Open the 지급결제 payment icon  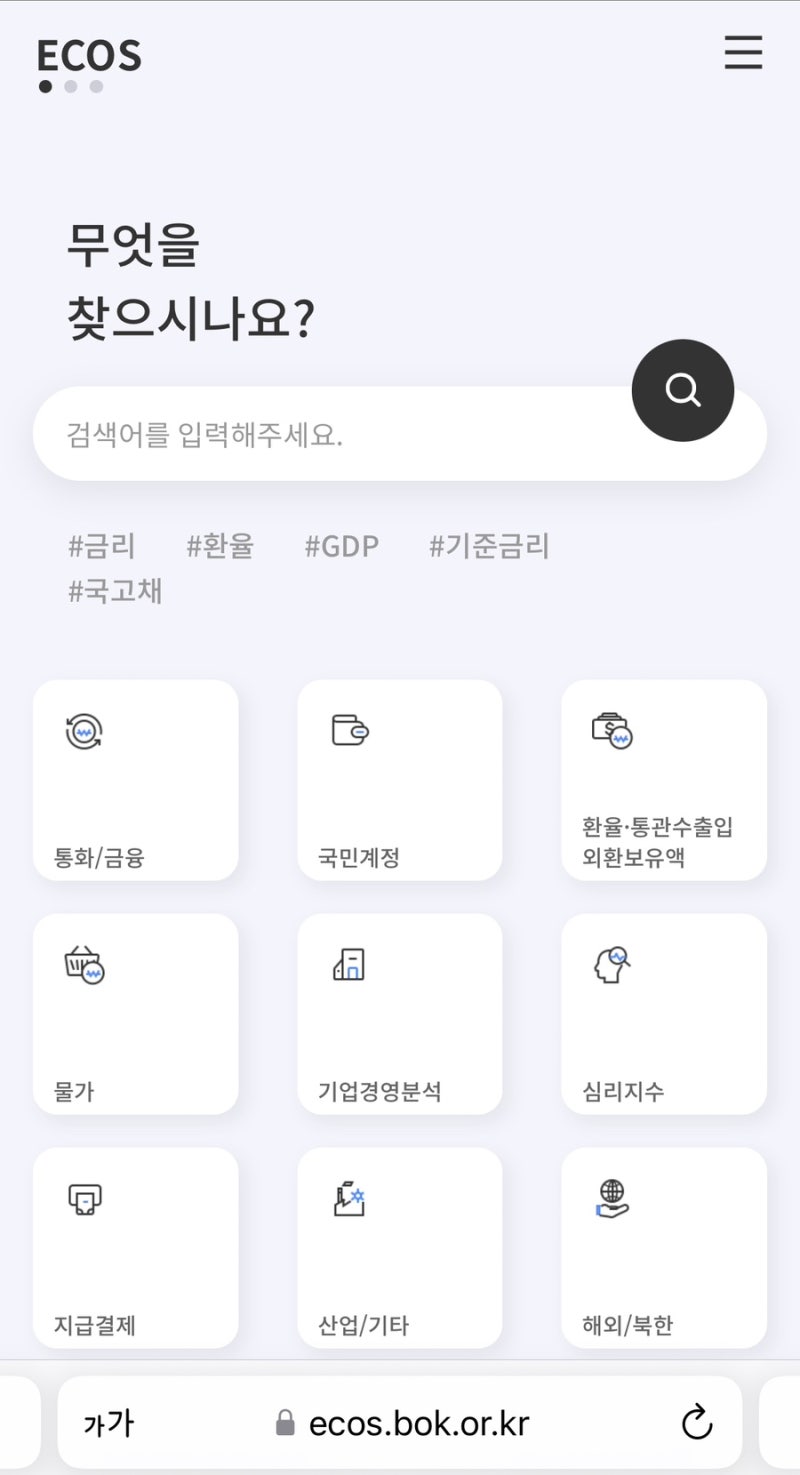84,1199
